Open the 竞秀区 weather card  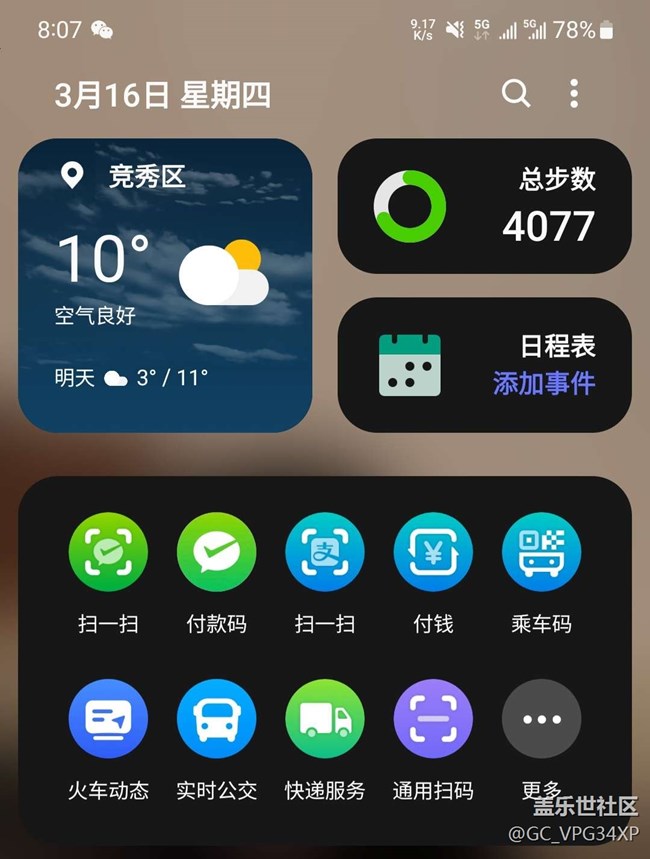click(x=165, y=285)
